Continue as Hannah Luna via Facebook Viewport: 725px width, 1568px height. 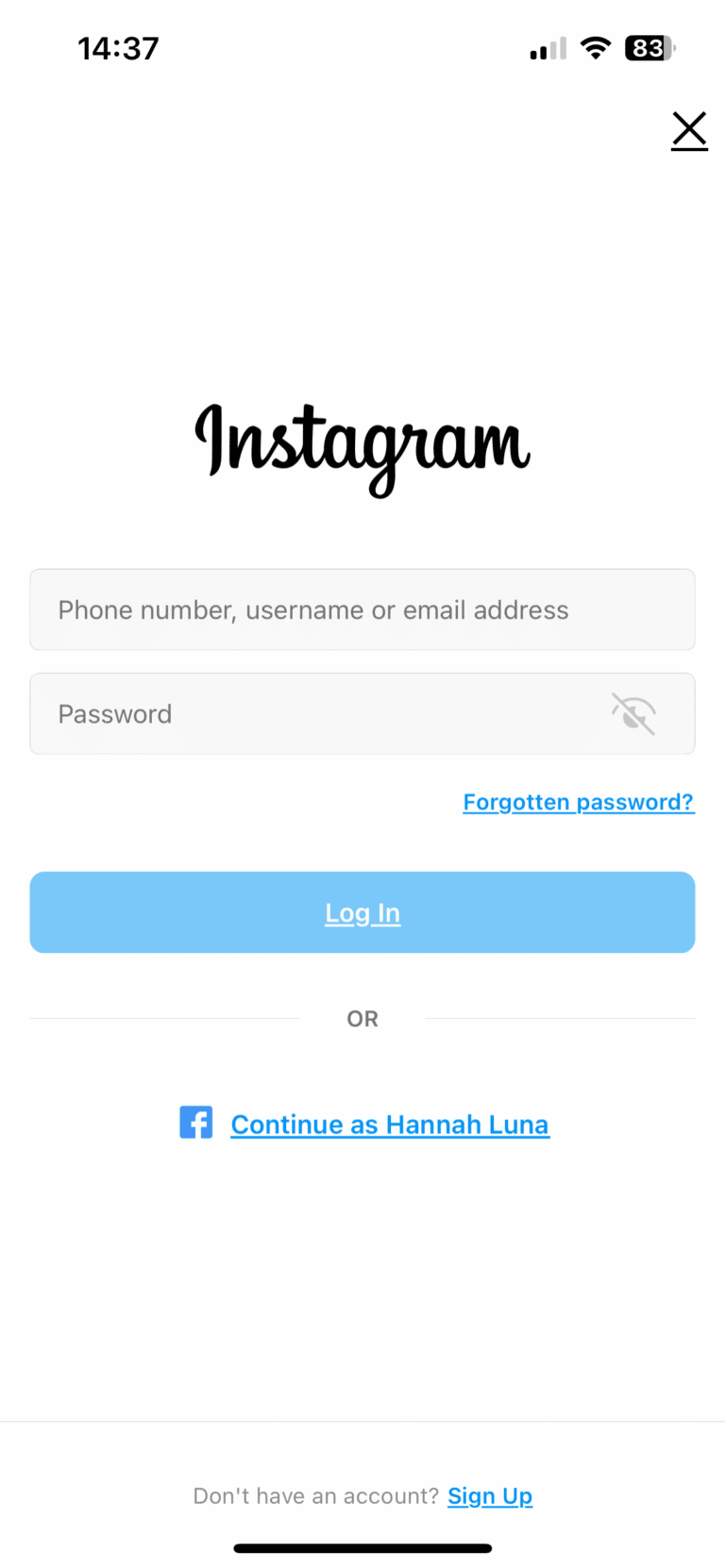389,1125
